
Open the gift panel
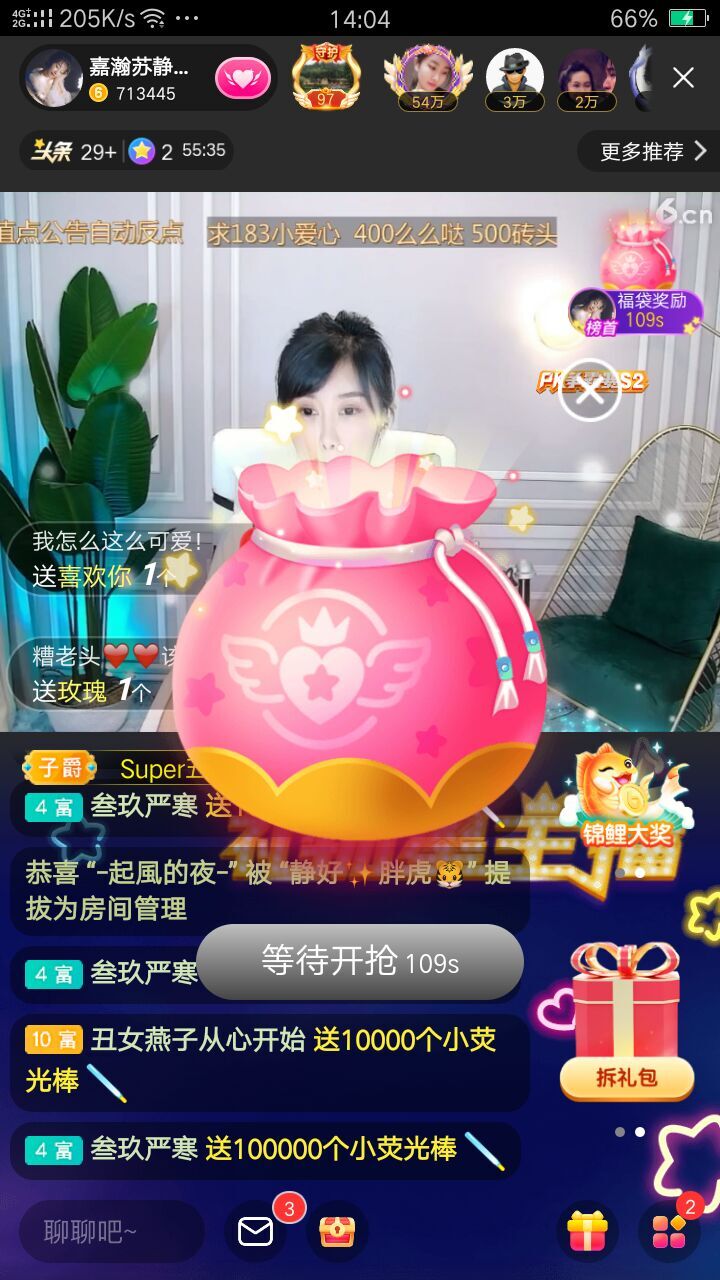click(587, 1231)
